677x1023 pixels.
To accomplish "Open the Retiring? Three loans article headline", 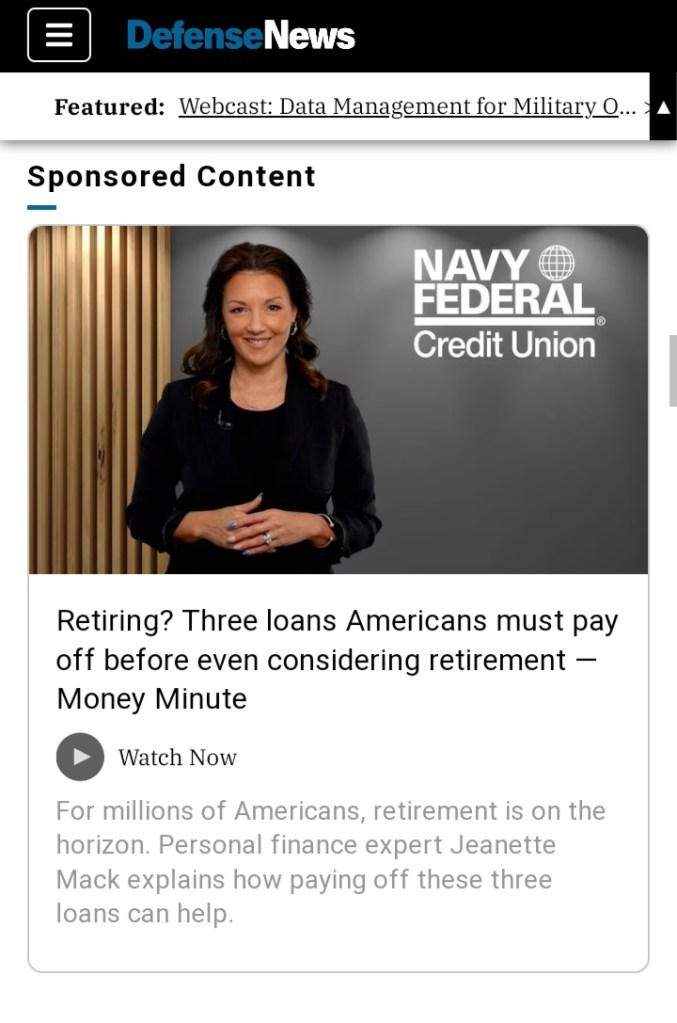I will (337, 660).
